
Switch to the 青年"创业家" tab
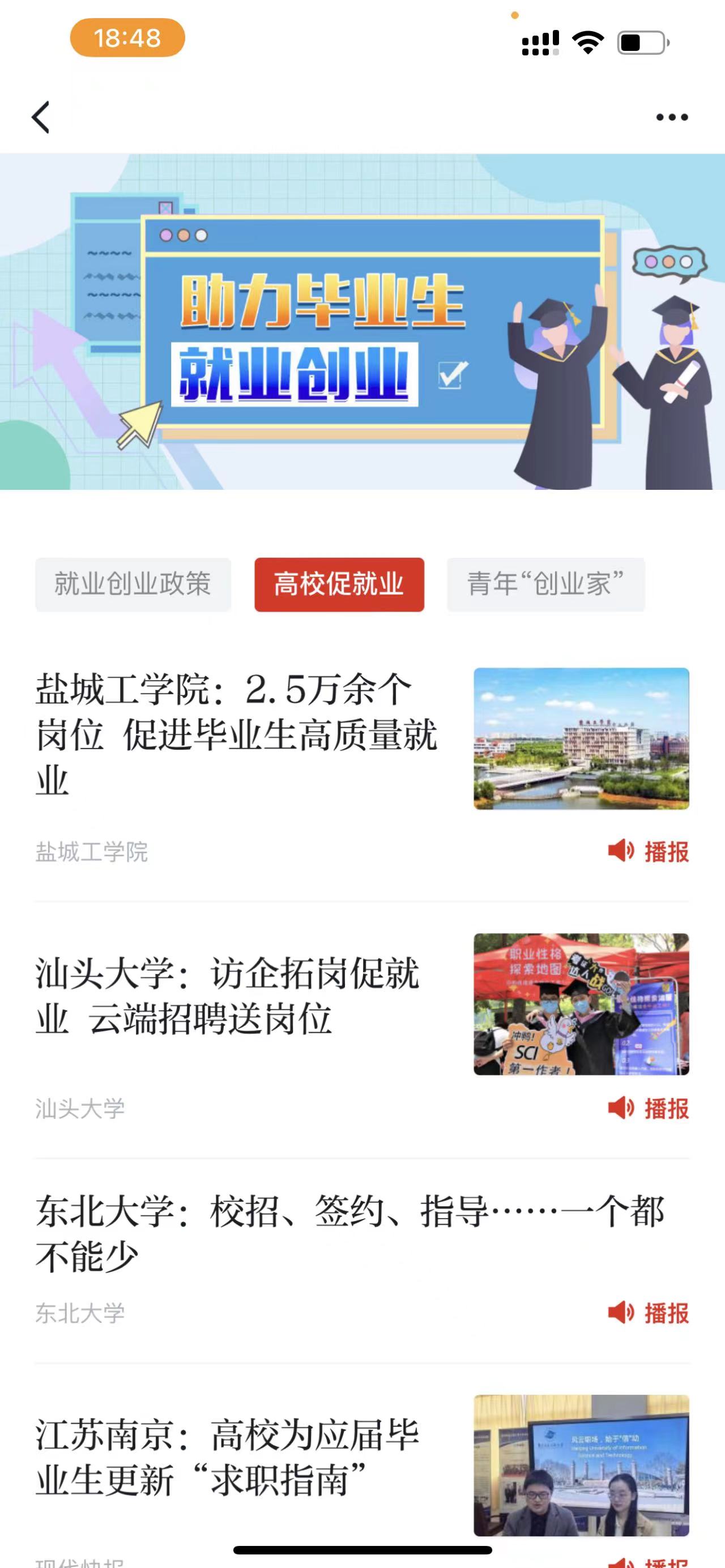coord(545,584)
